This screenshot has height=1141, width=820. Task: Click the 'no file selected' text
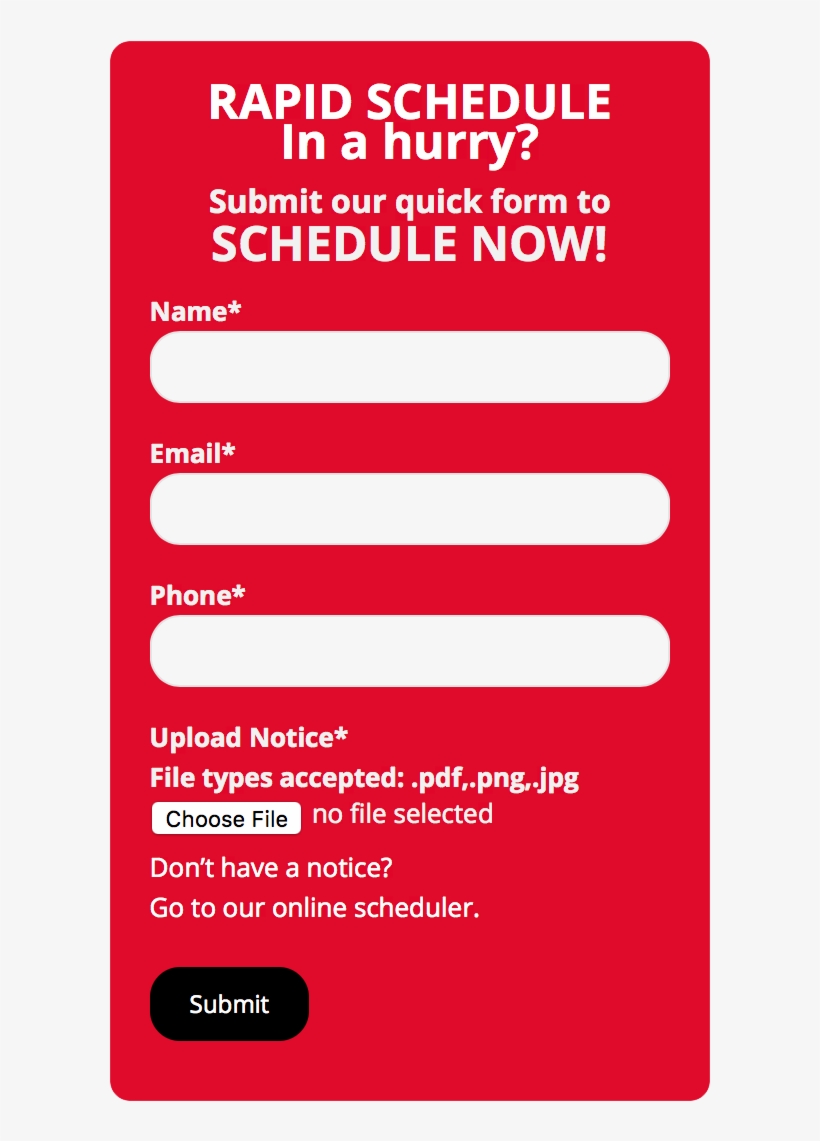point(401,814)
